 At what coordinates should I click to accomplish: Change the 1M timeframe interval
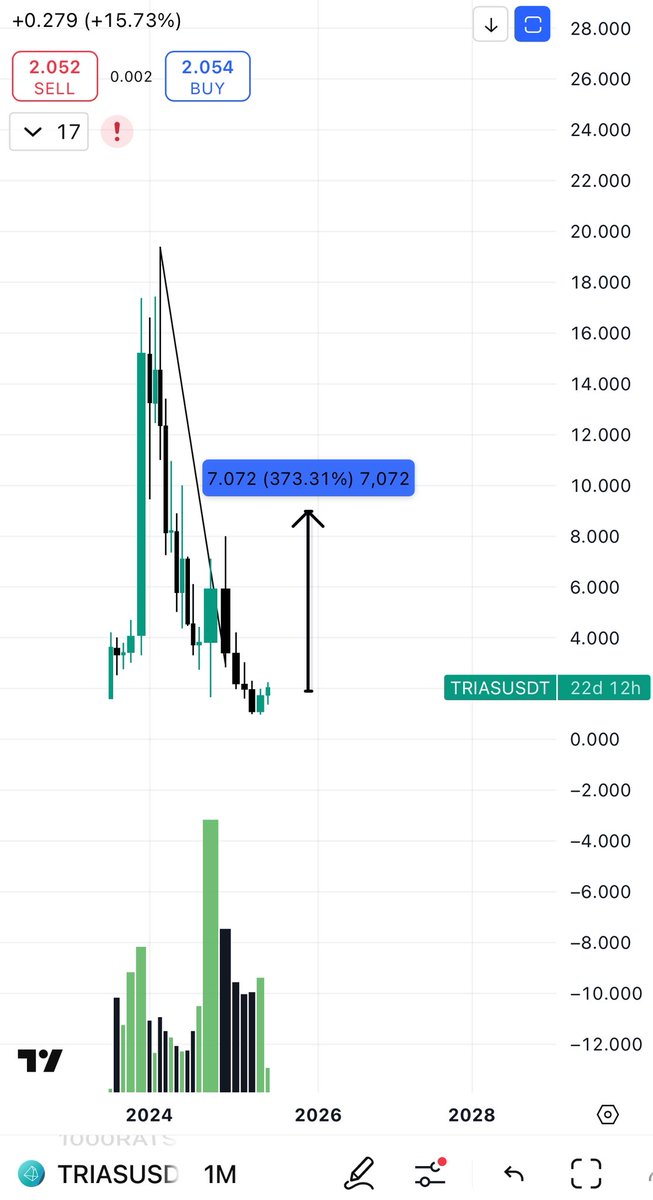click(220, 1173)
